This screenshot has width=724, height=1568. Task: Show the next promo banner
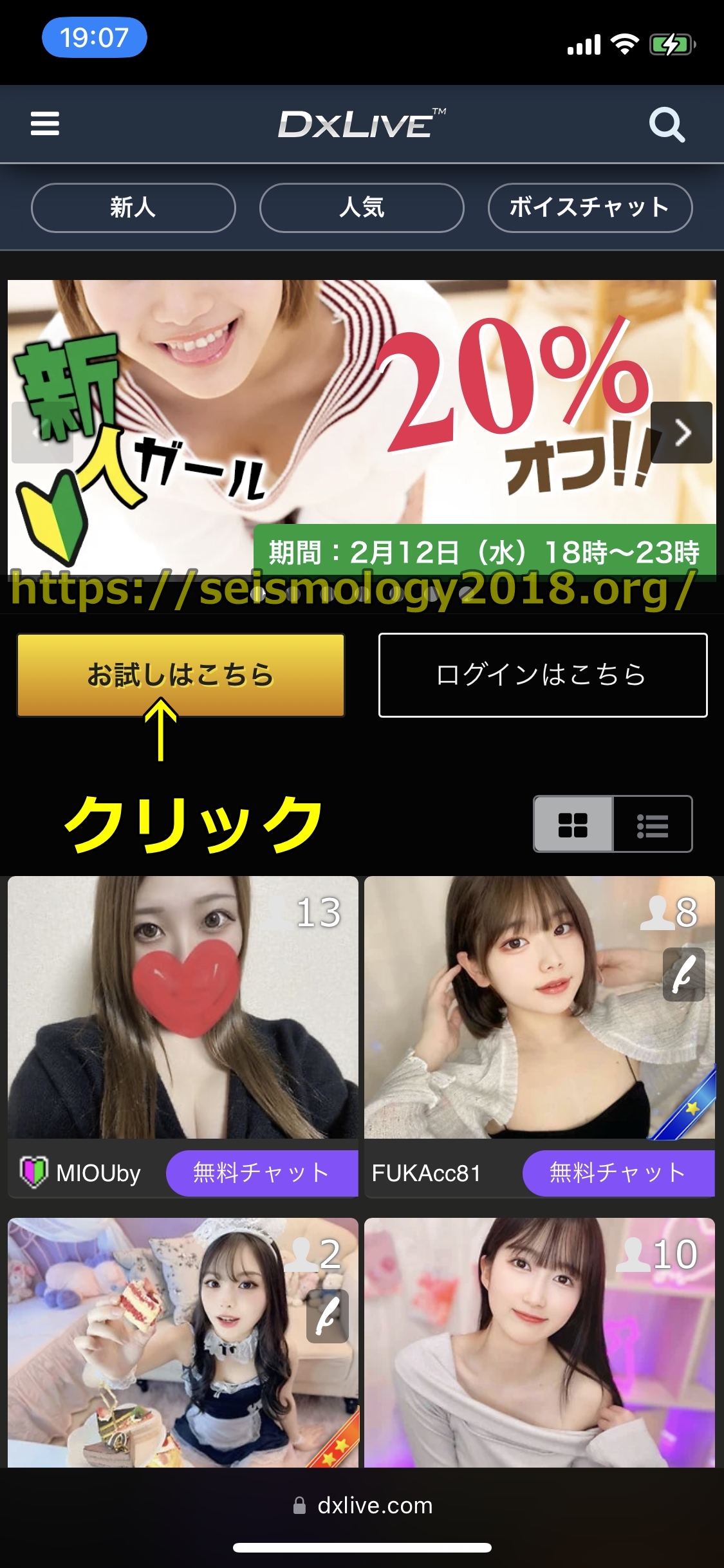(x=682, y=433)
